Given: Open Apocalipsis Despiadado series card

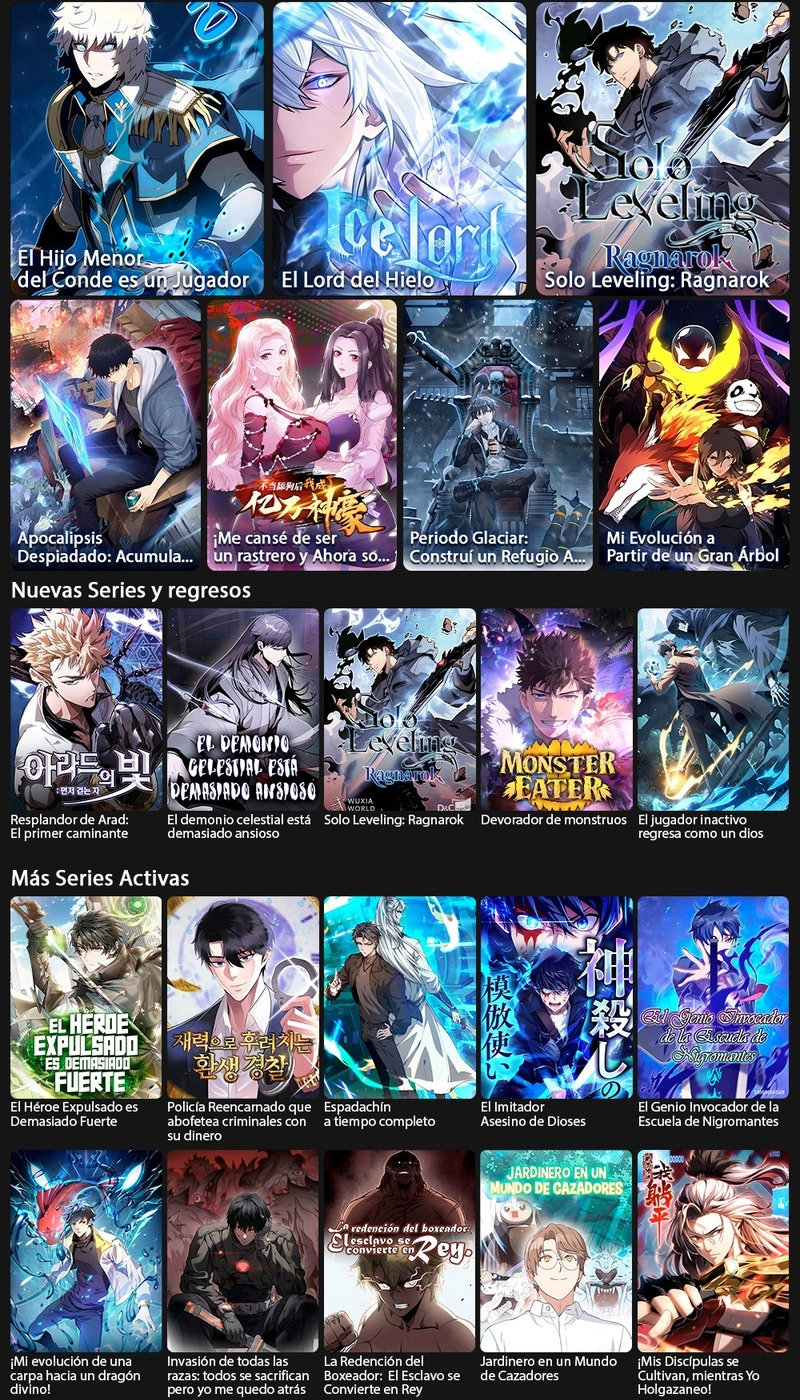Looking at the screenshot, I should [x=105, y=434].
